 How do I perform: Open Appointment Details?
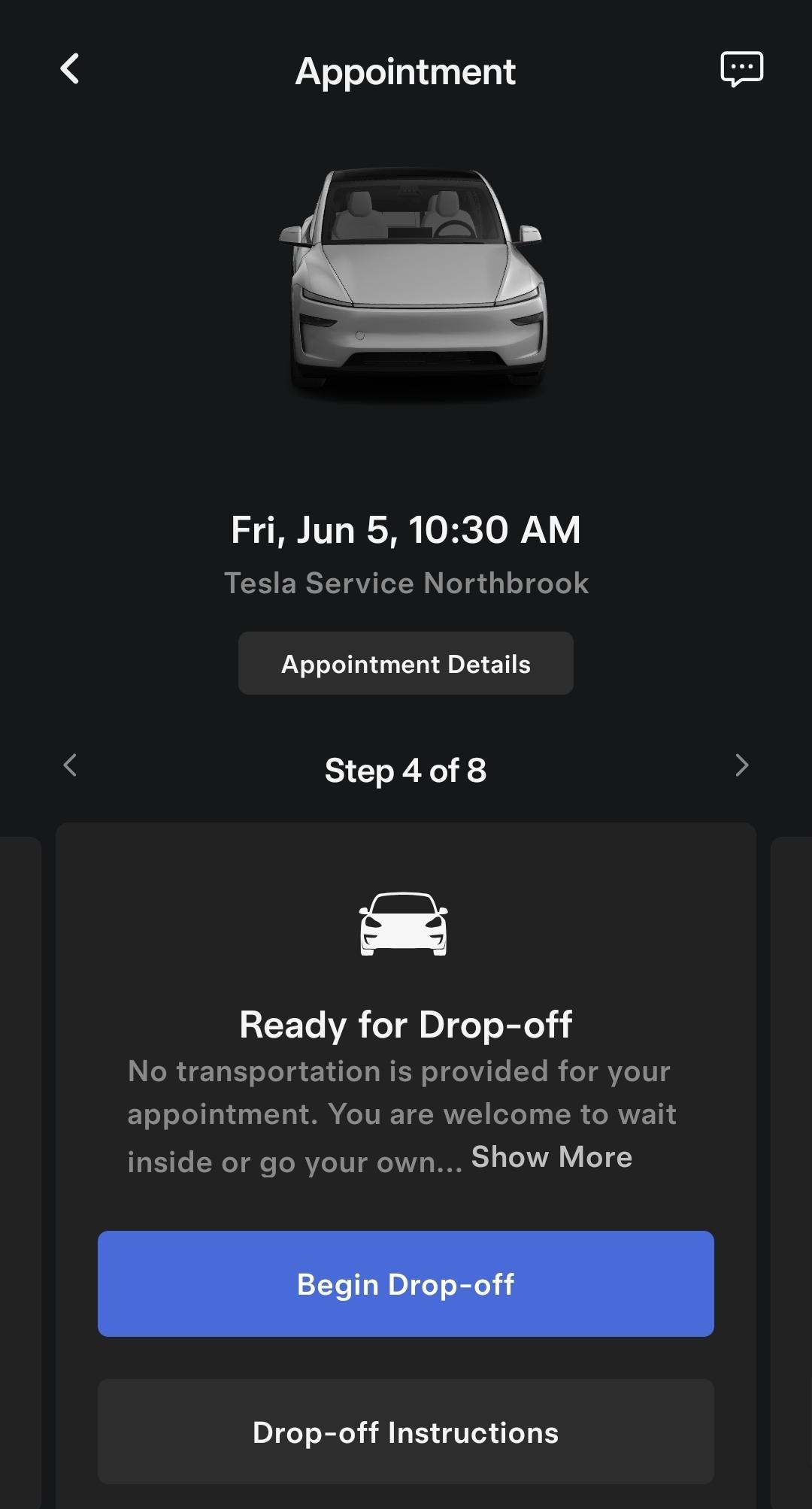tap(406, 663)
